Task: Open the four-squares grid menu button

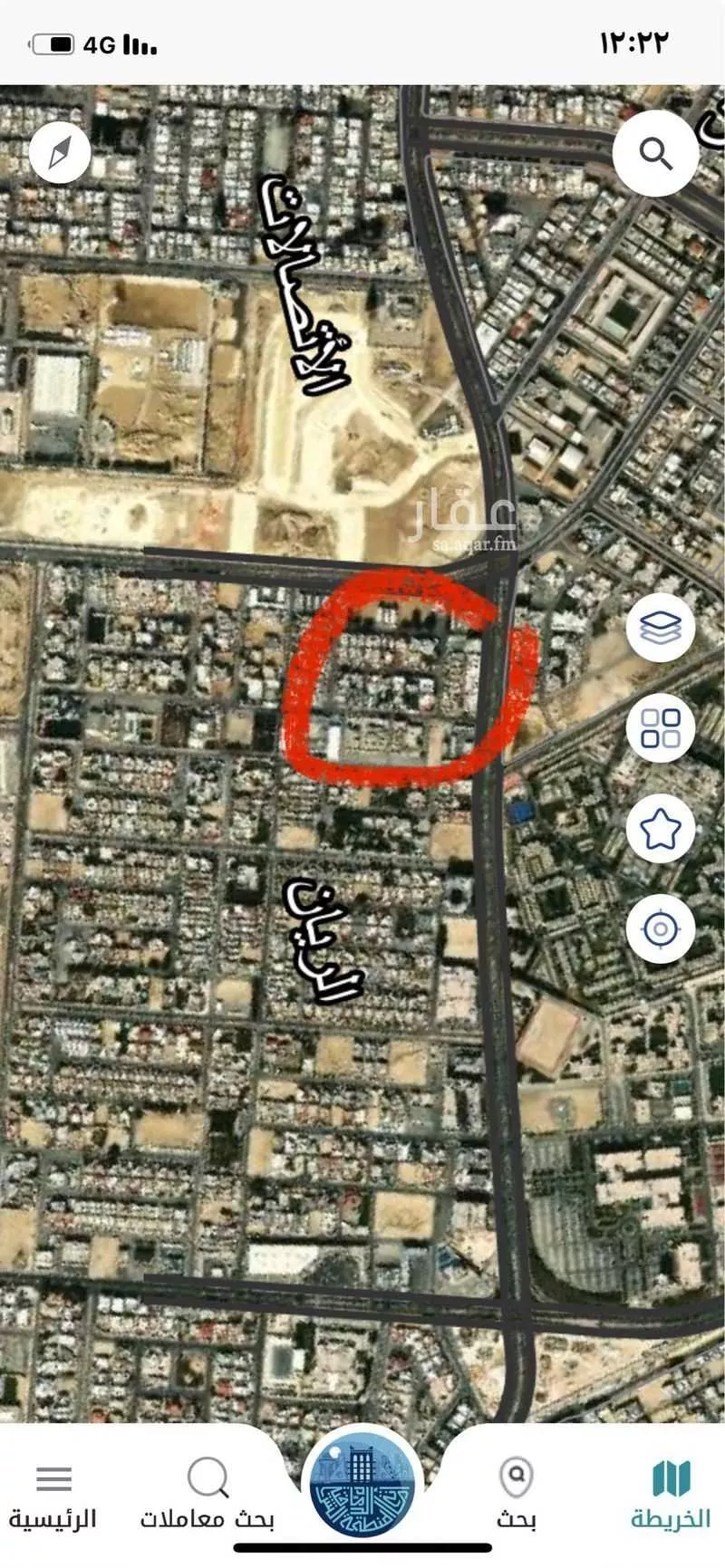Action: (661, 727)
